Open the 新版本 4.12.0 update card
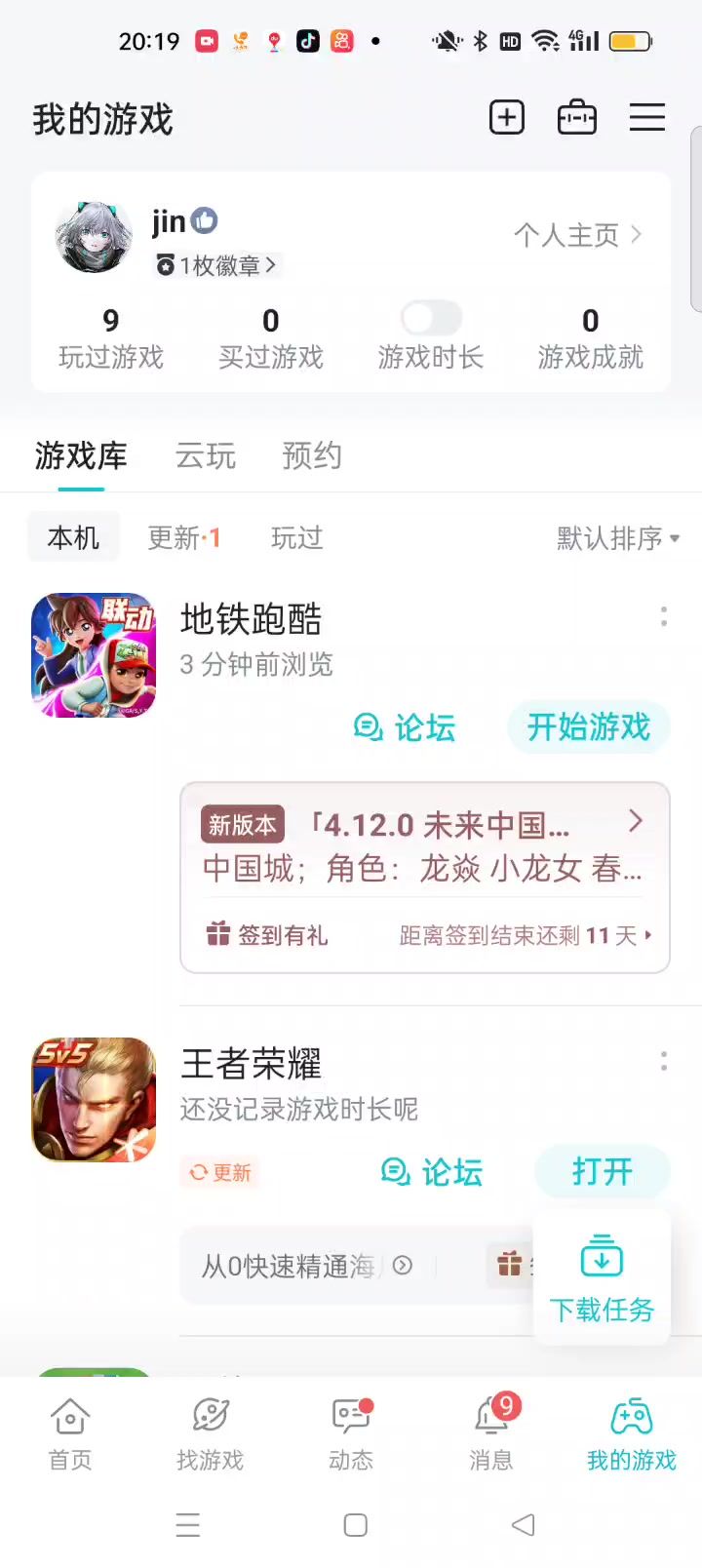Viewport: 702px width, 1568px height. [x=424, y=844]
